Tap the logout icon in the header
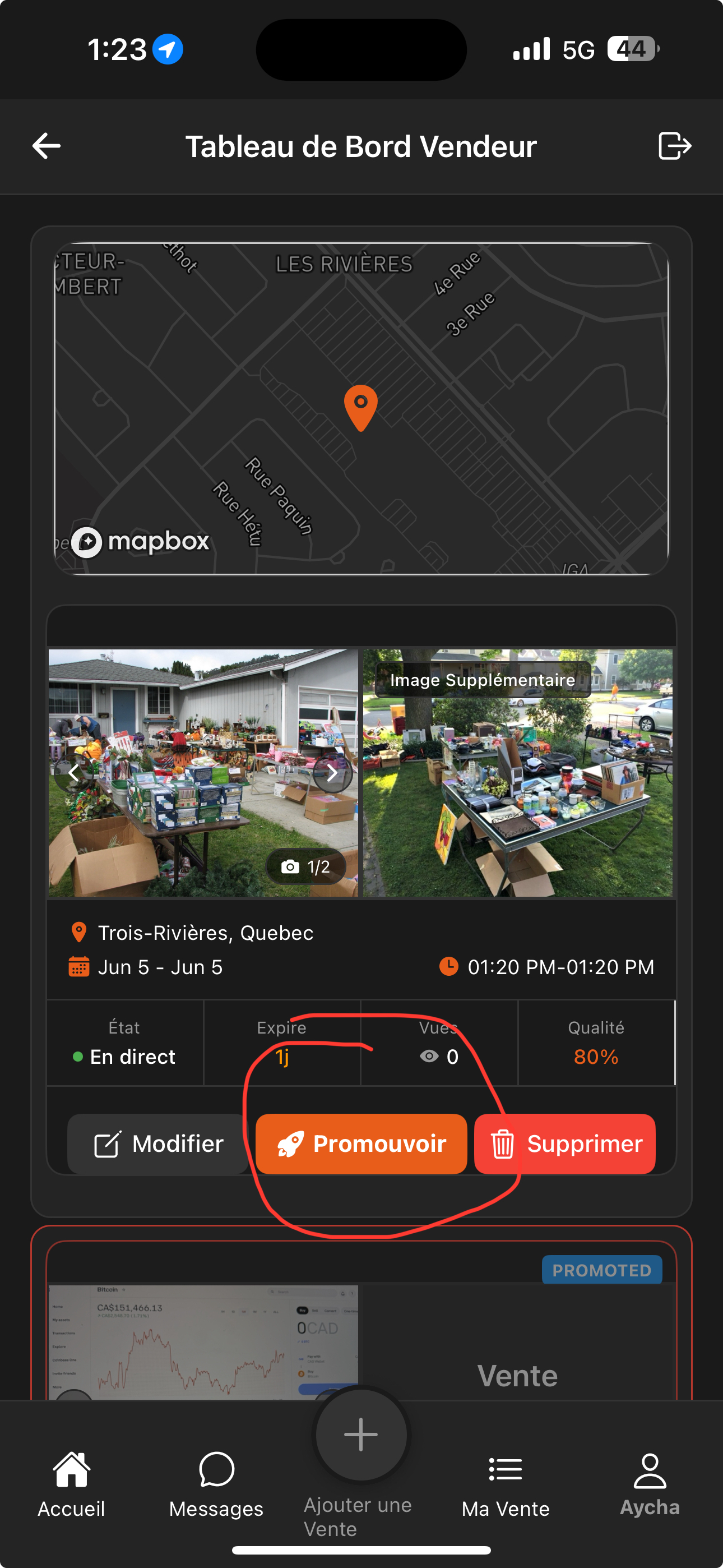The height and width of the screenshot is (1568, 723). point(674,146)
